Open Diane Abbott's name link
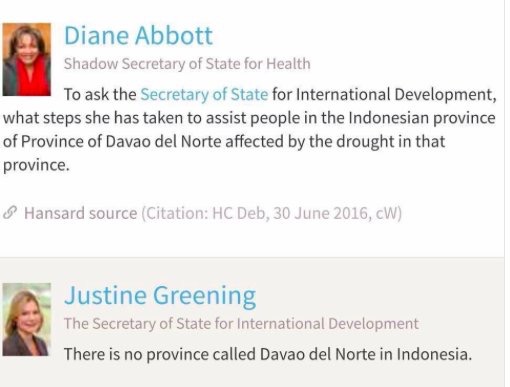Image resolution: width=510 pixels, height=387 pixels. 138,35
